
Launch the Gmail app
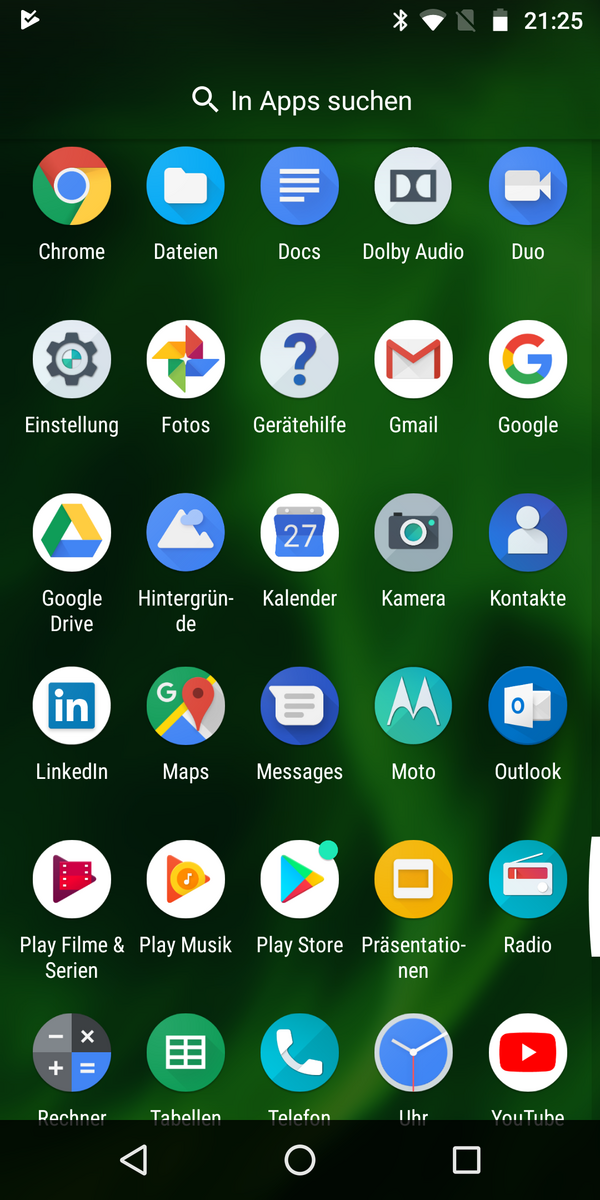click(413, 360)
